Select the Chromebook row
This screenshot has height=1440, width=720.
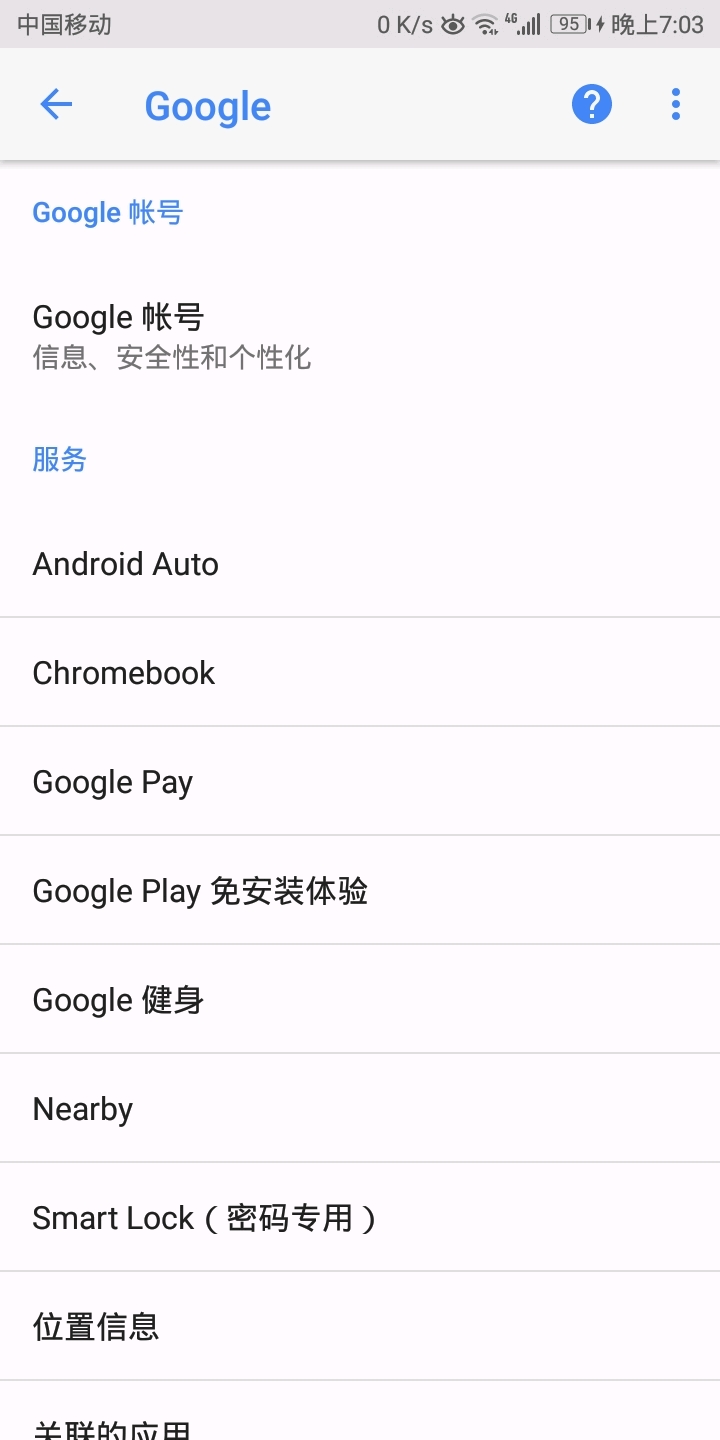click(x=360, y=673)
